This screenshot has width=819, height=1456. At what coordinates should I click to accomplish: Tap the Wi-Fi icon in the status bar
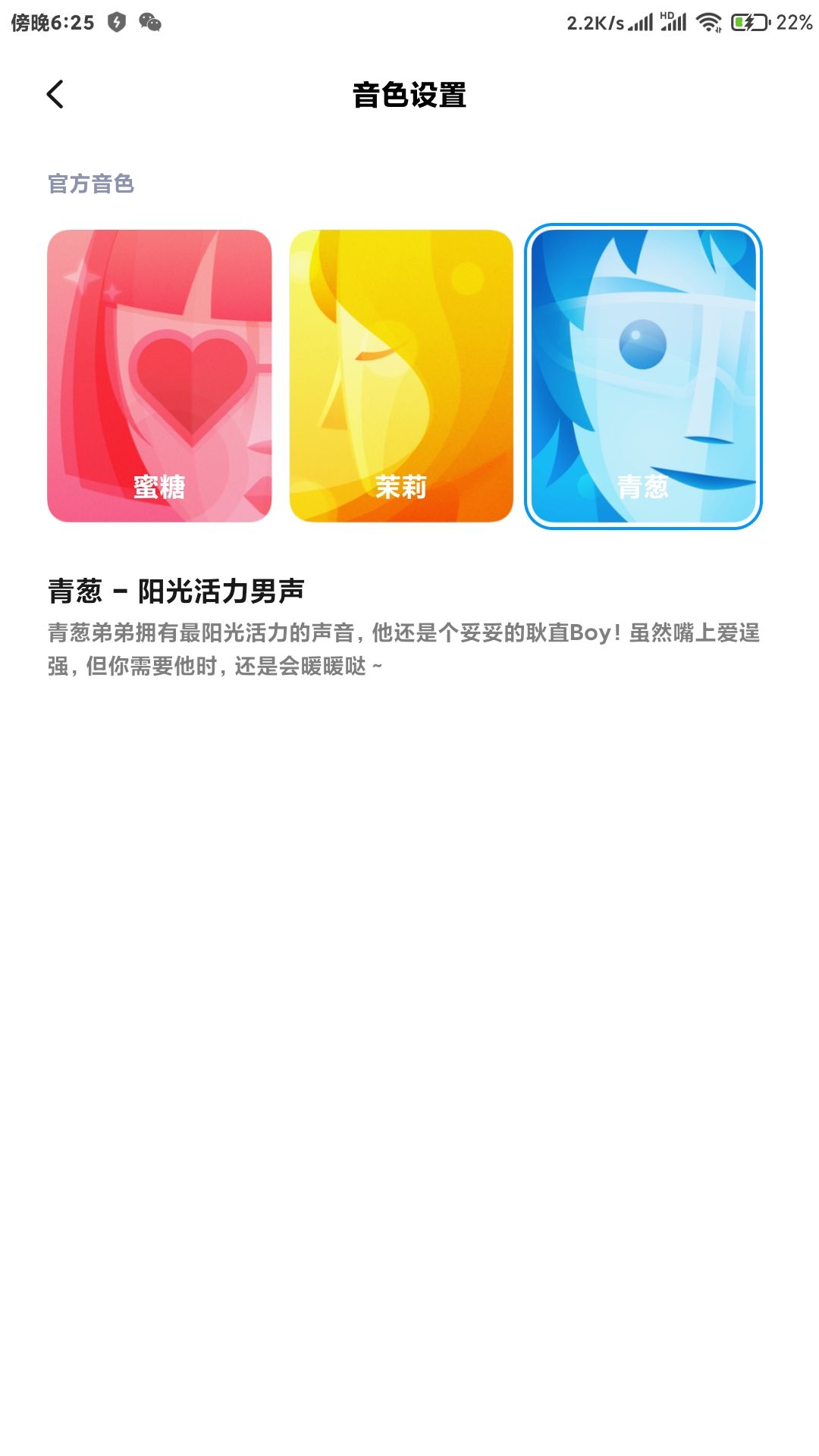pyautogui.click(x=709, y=22)
